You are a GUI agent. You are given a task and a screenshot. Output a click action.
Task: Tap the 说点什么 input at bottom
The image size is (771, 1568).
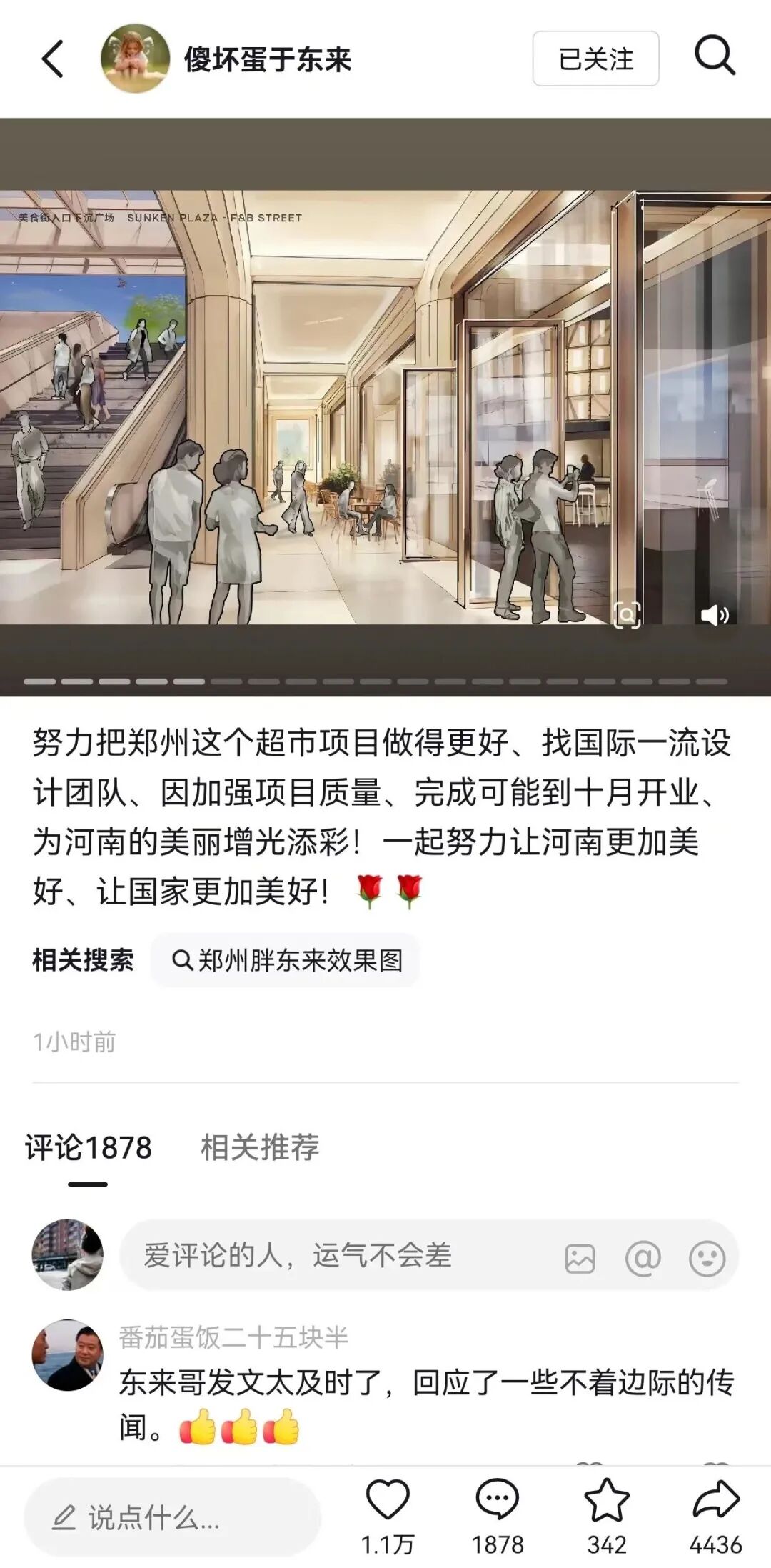click(171, 1518)
